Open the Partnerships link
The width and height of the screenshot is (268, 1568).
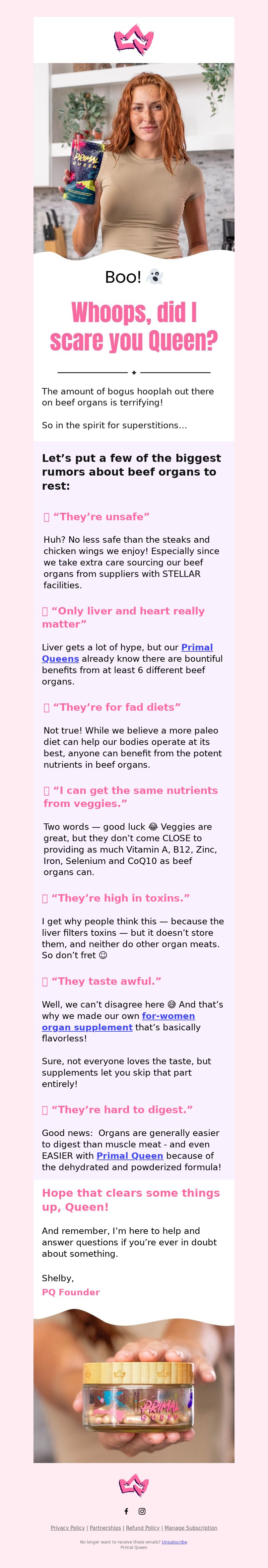coord(105,1527)
